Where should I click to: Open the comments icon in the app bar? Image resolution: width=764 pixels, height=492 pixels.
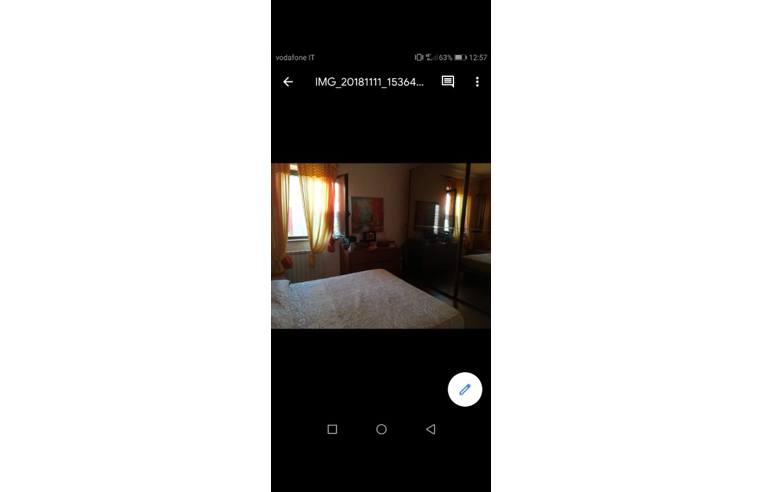[x=448, y=82]
